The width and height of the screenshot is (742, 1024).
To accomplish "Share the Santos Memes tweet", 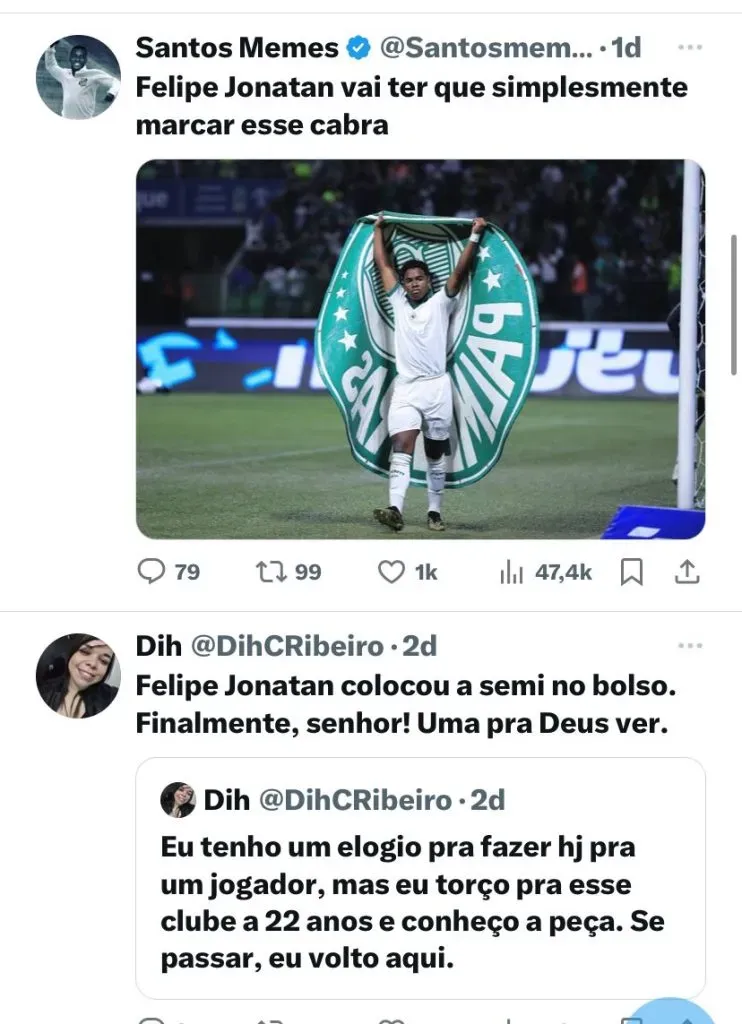I will (x=688, y=571).
